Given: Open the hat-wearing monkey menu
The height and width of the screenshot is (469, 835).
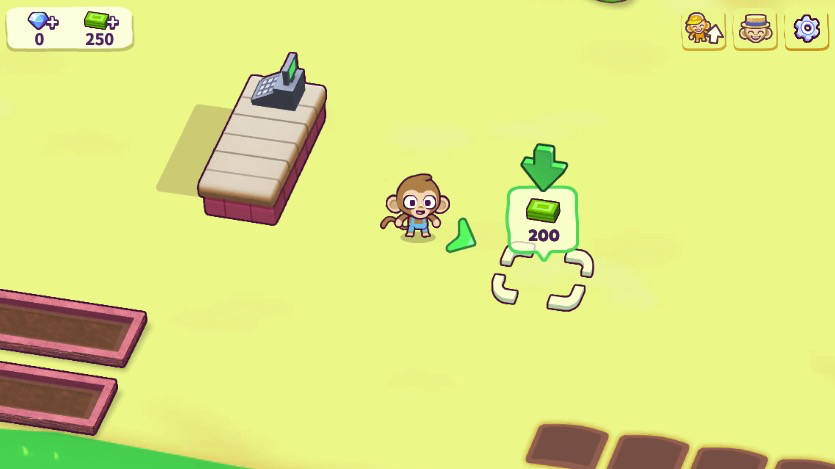Looking at the screenshot, I should pos(755,28).
